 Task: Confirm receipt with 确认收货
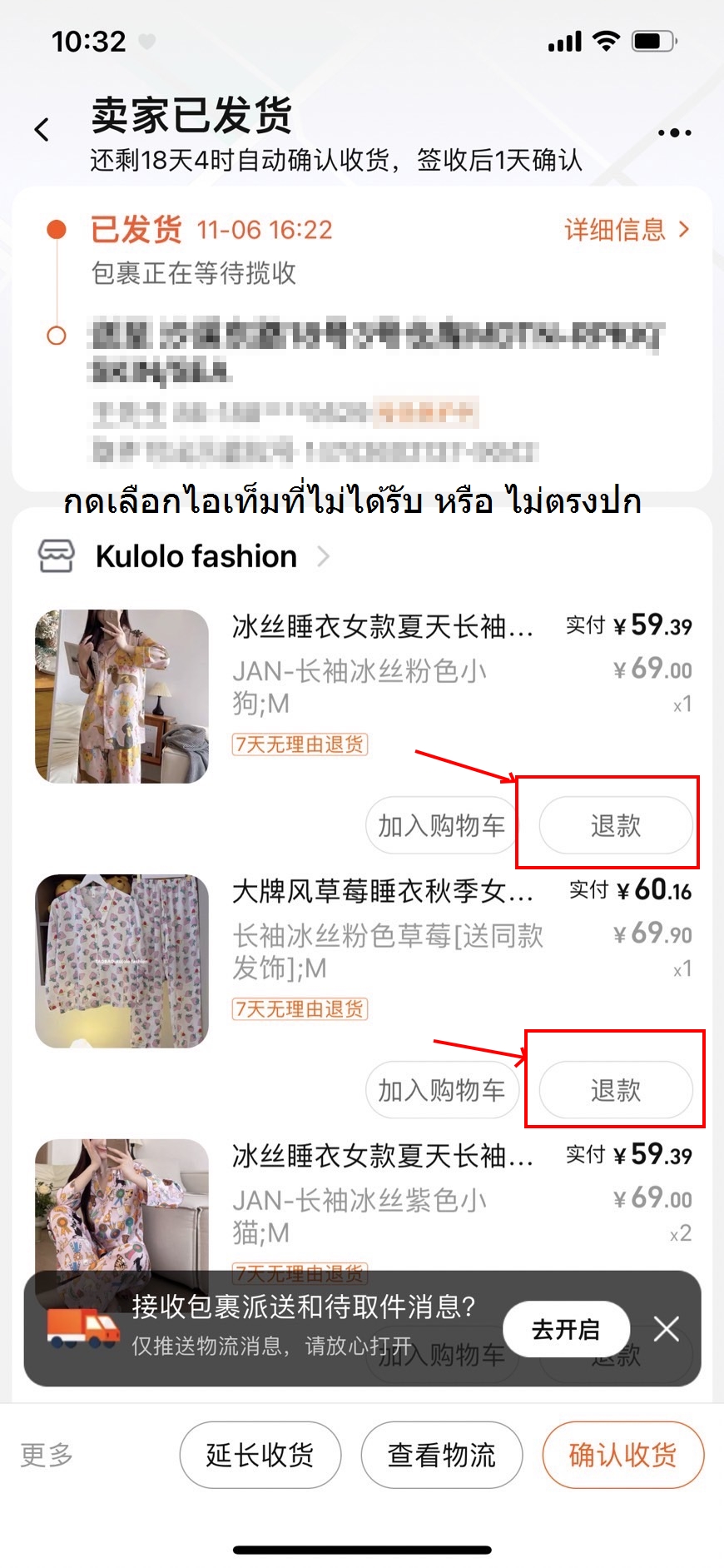coord(622,1455)
